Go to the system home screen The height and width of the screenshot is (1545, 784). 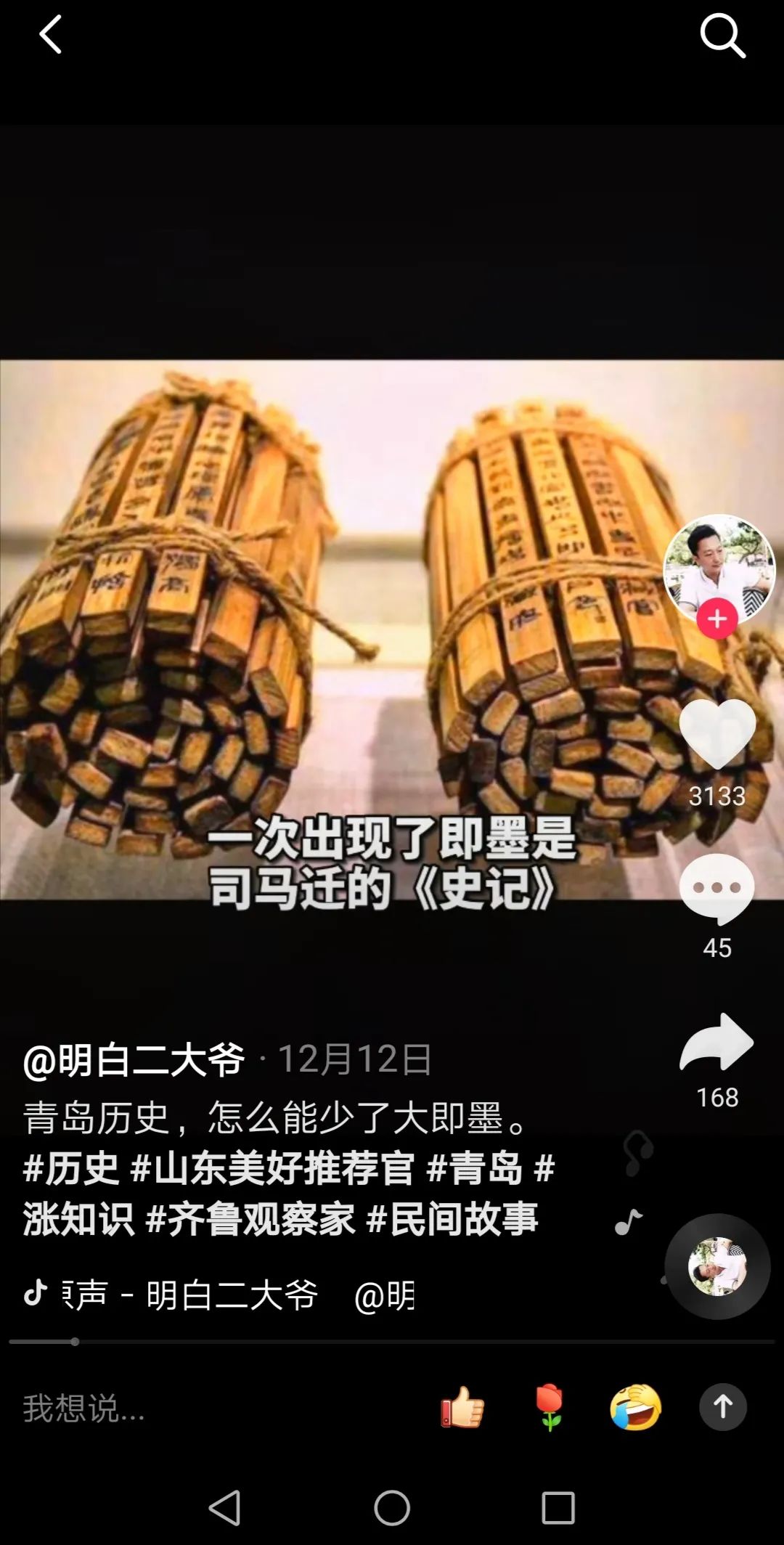pos(392,1508)
